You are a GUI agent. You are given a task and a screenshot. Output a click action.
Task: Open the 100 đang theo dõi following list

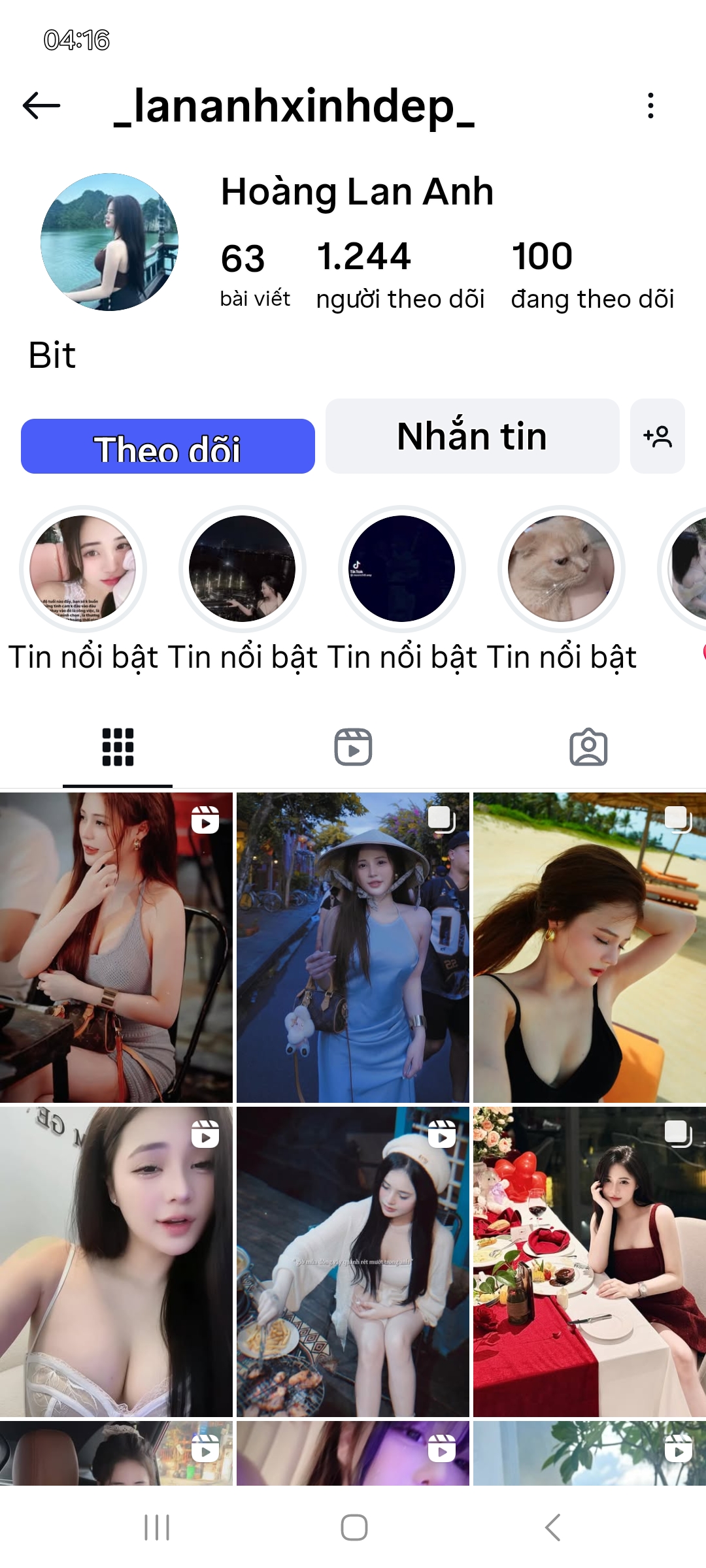click(592, 274)
